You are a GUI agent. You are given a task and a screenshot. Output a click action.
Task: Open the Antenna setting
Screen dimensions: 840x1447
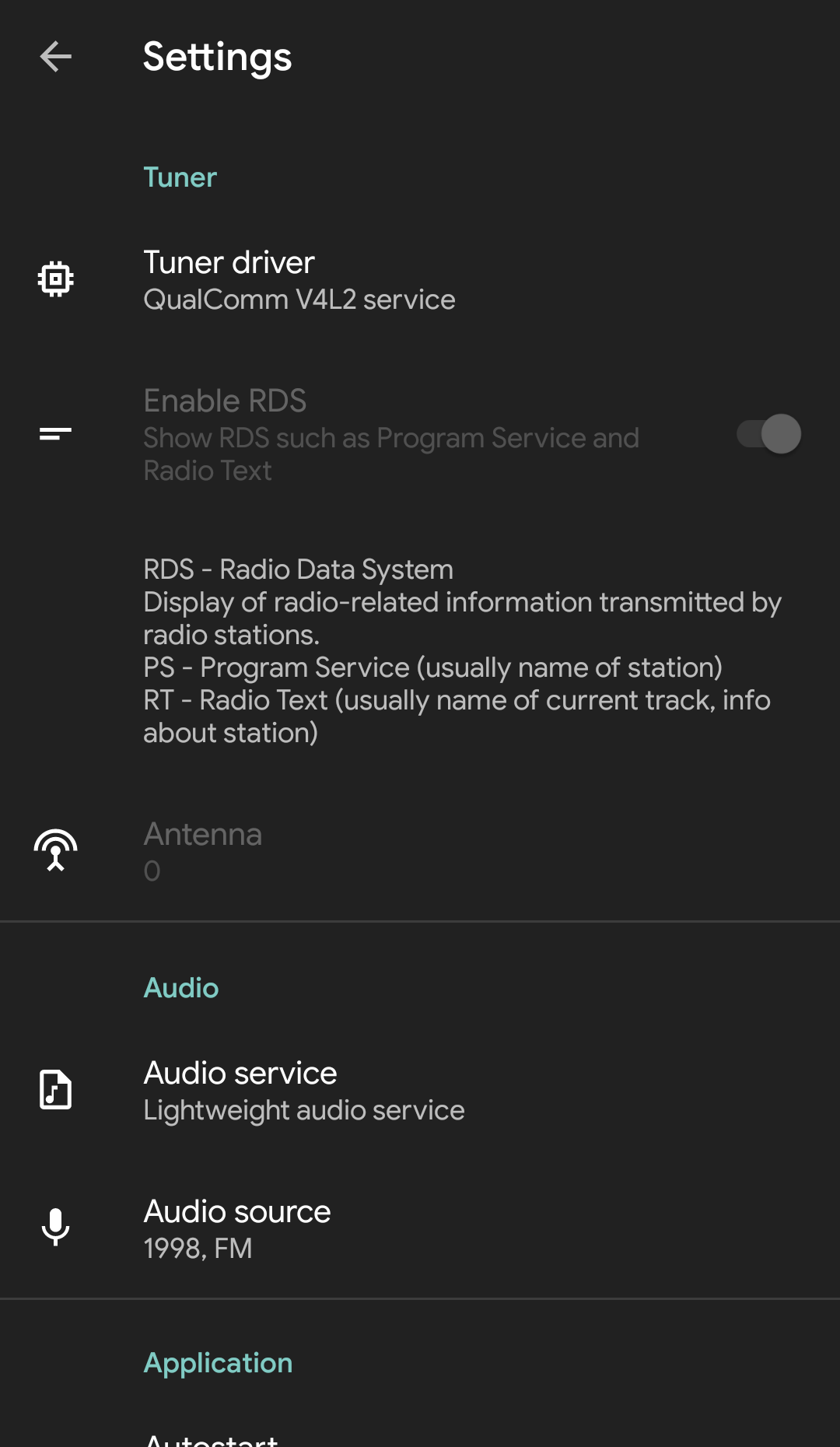coord(202,850)
